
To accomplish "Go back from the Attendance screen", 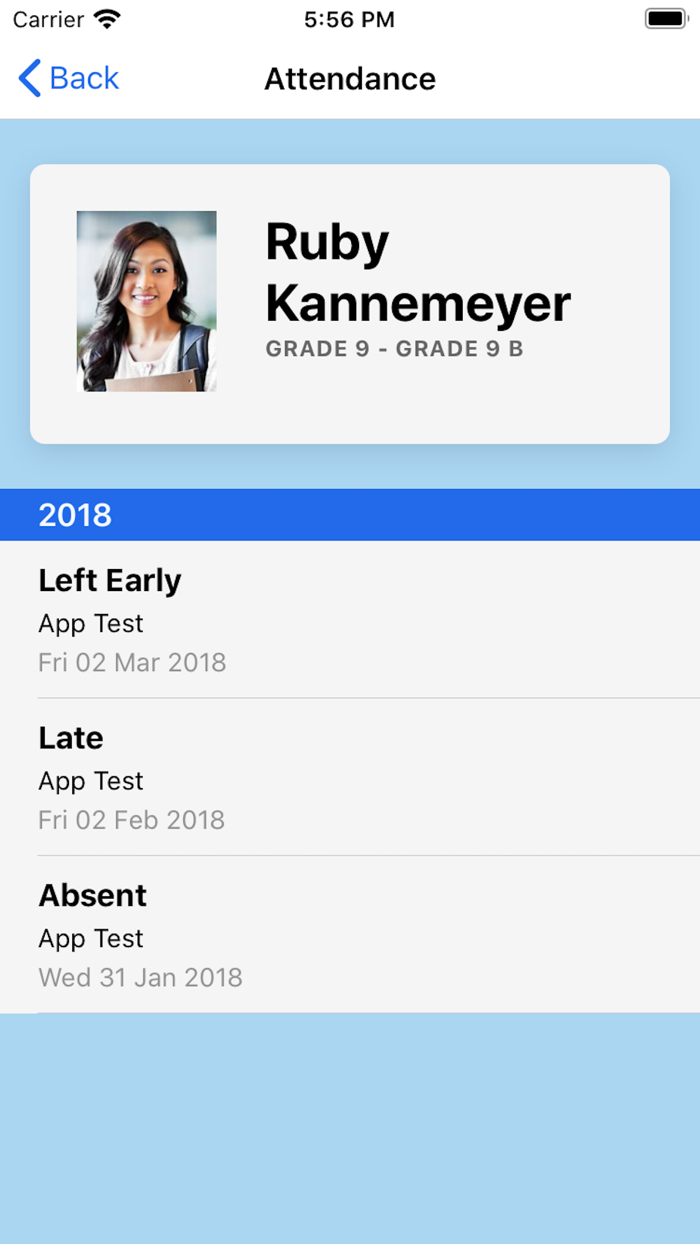I will click(x=69, y=78).
